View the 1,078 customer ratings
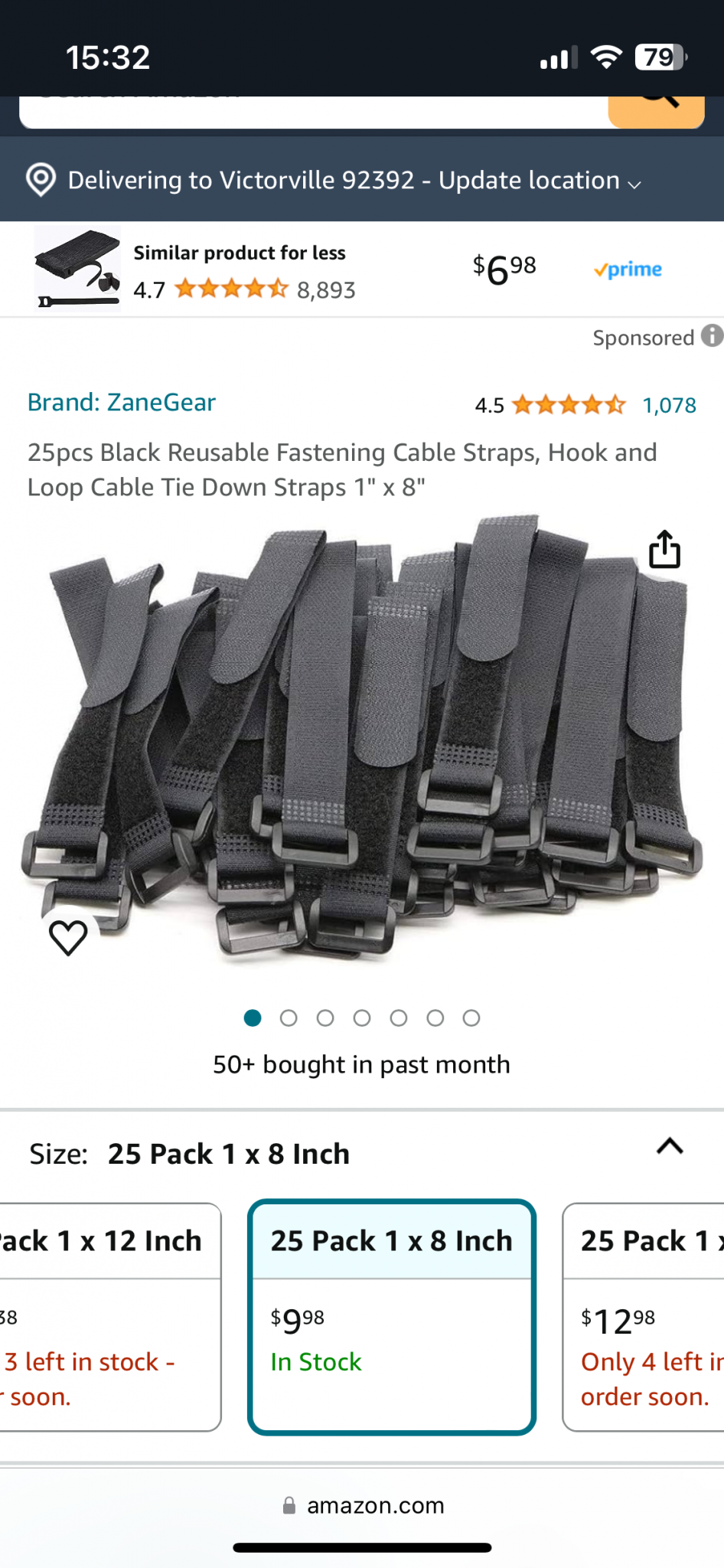 pos(669,405)
